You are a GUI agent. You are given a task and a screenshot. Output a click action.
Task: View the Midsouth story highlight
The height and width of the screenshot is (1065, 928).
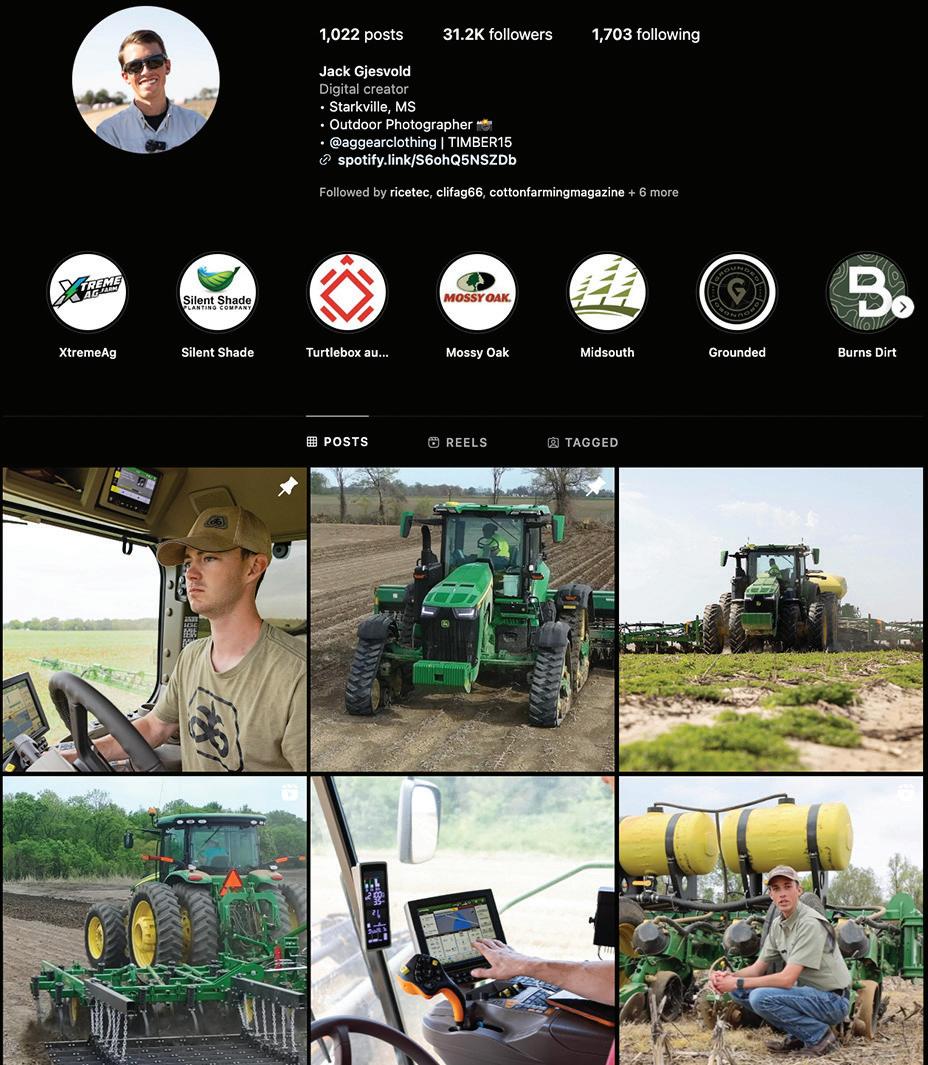point(607,293)
